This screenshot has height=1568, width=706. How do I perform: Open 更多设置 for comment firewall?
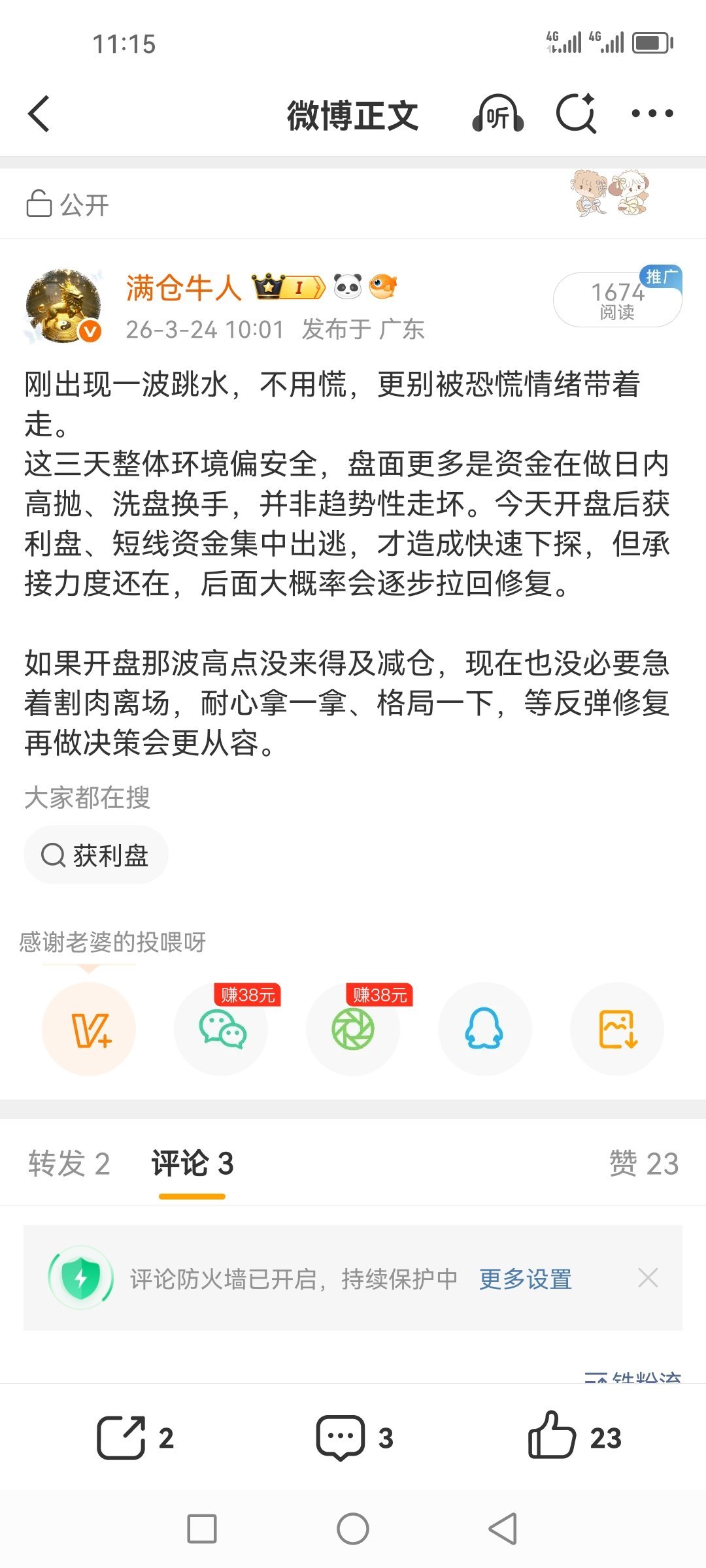point(525,1277)
